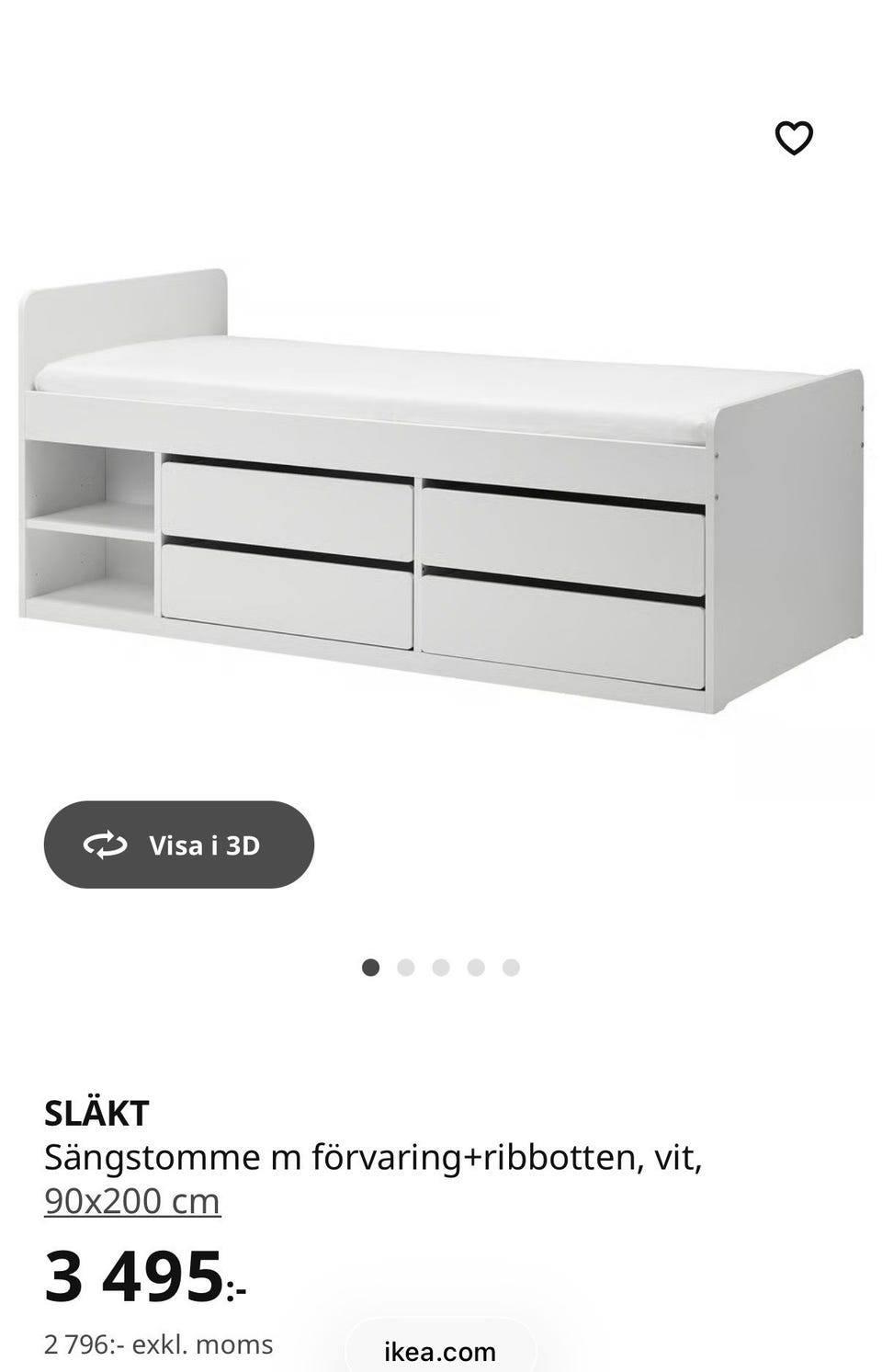Click the carousel dot indicator row

[x=440, y=966]
